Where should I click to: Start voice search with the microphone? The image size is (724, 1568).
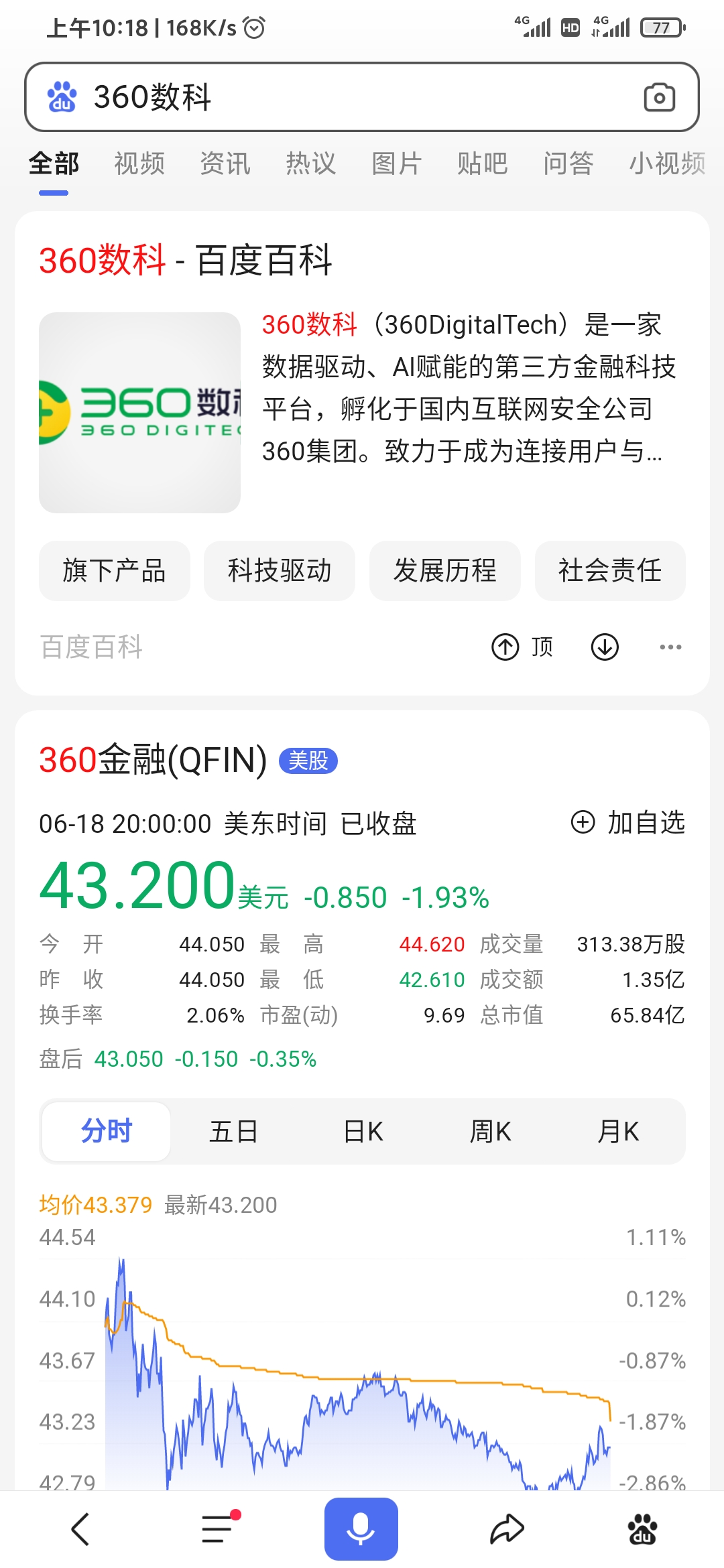[361, 1529]
